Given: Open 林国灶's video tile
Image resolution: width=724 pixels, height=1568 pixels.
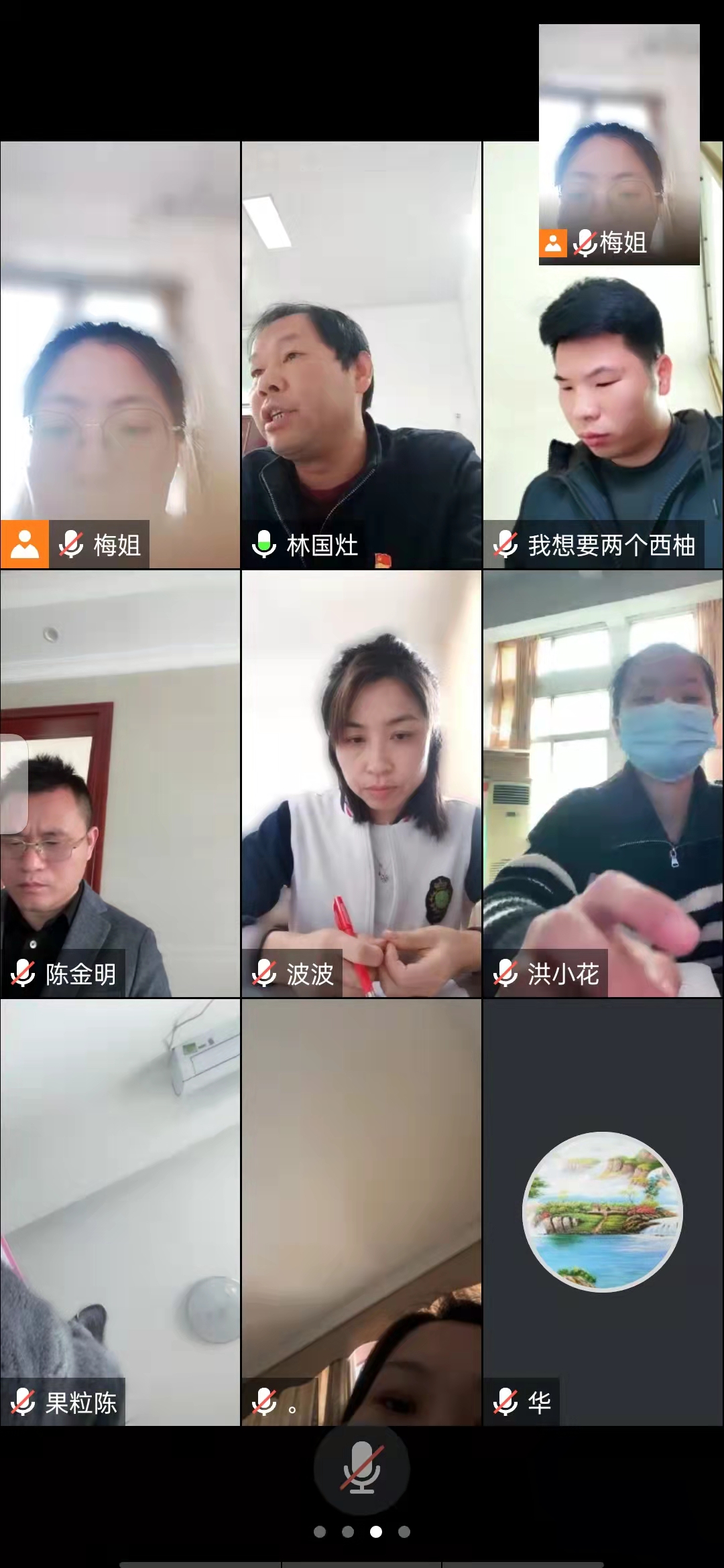Looking at the screenshot, I should point(361,355).
